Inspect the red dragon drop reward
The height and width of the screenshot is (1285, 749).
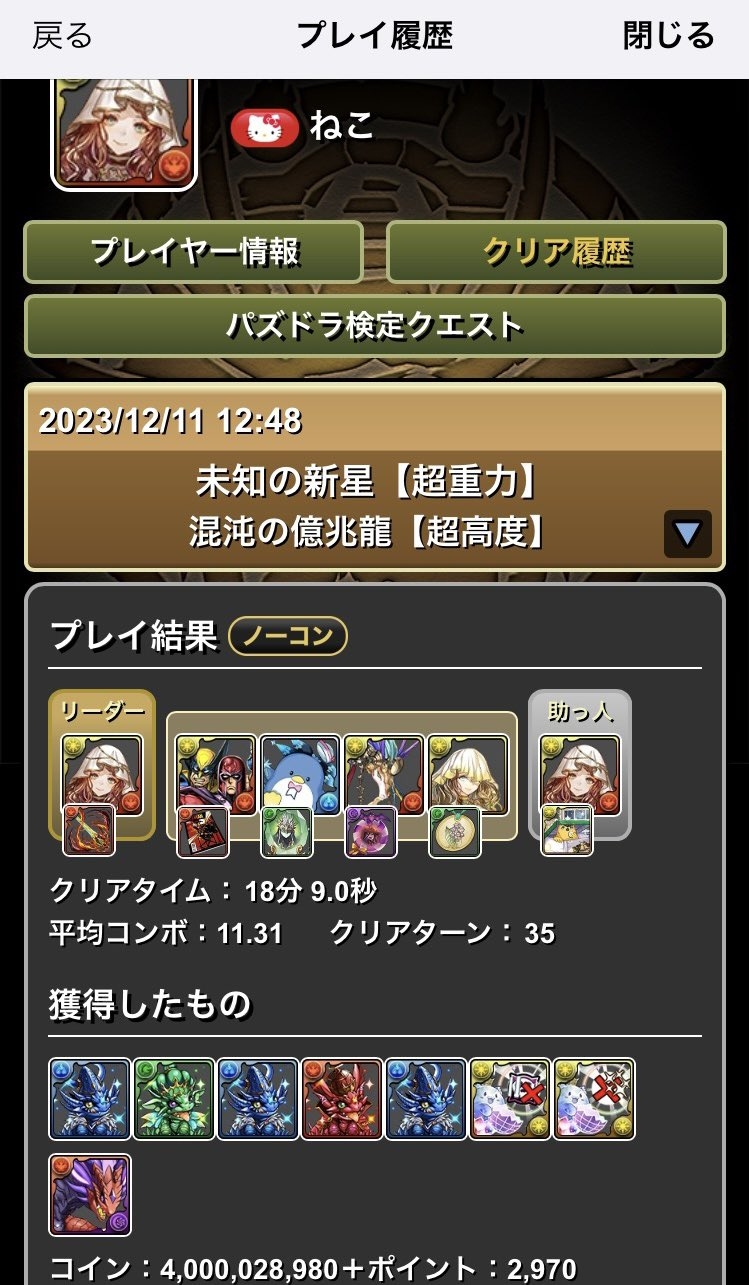[342, 1100]
